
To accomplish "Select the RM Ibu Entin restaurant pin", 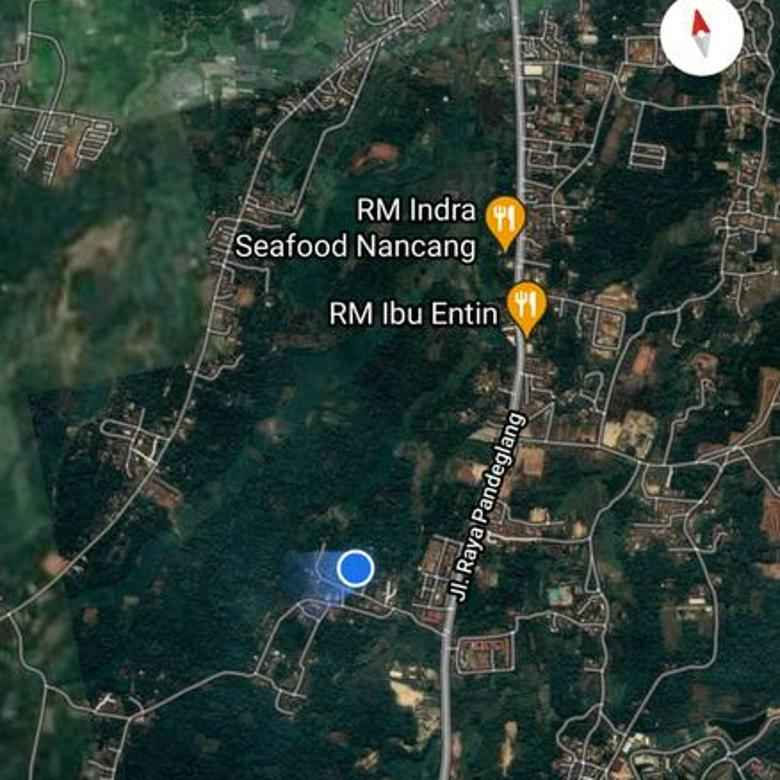I will tap(526, 305).
